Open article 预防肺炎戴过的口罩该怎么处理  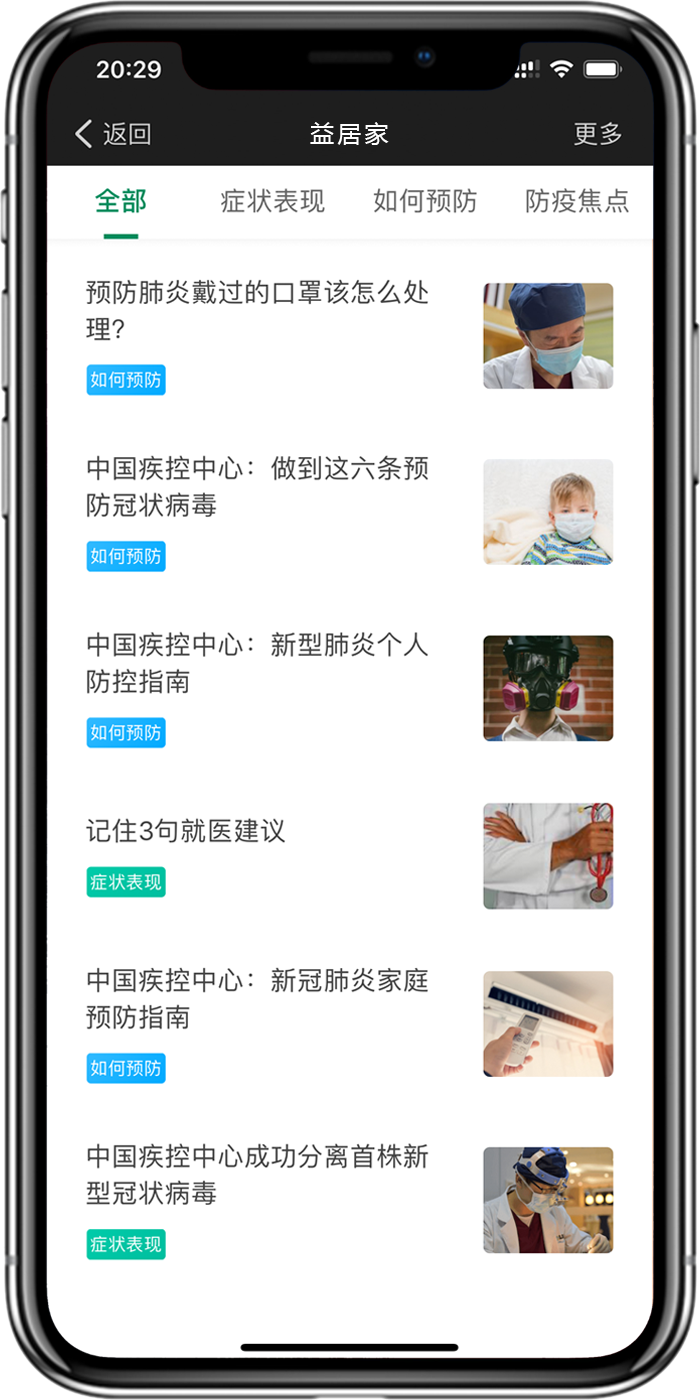point(258,310)
